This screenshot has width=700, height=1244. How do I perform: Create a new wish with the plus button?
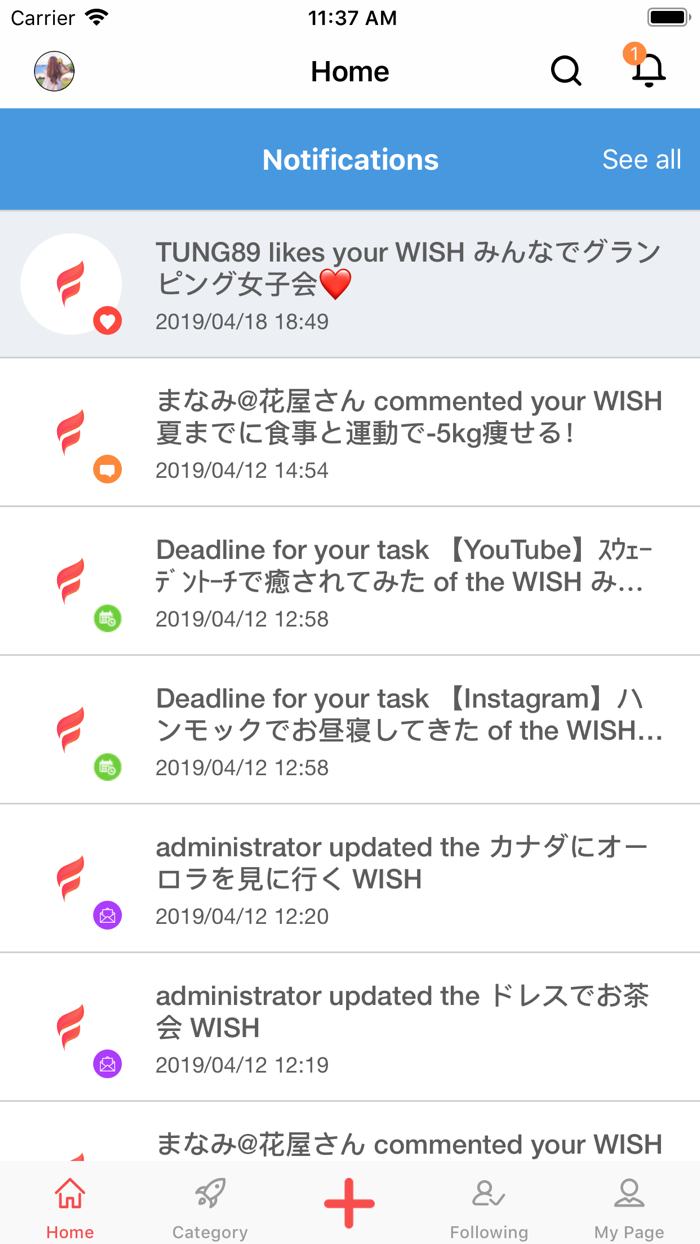point(349,1203)
